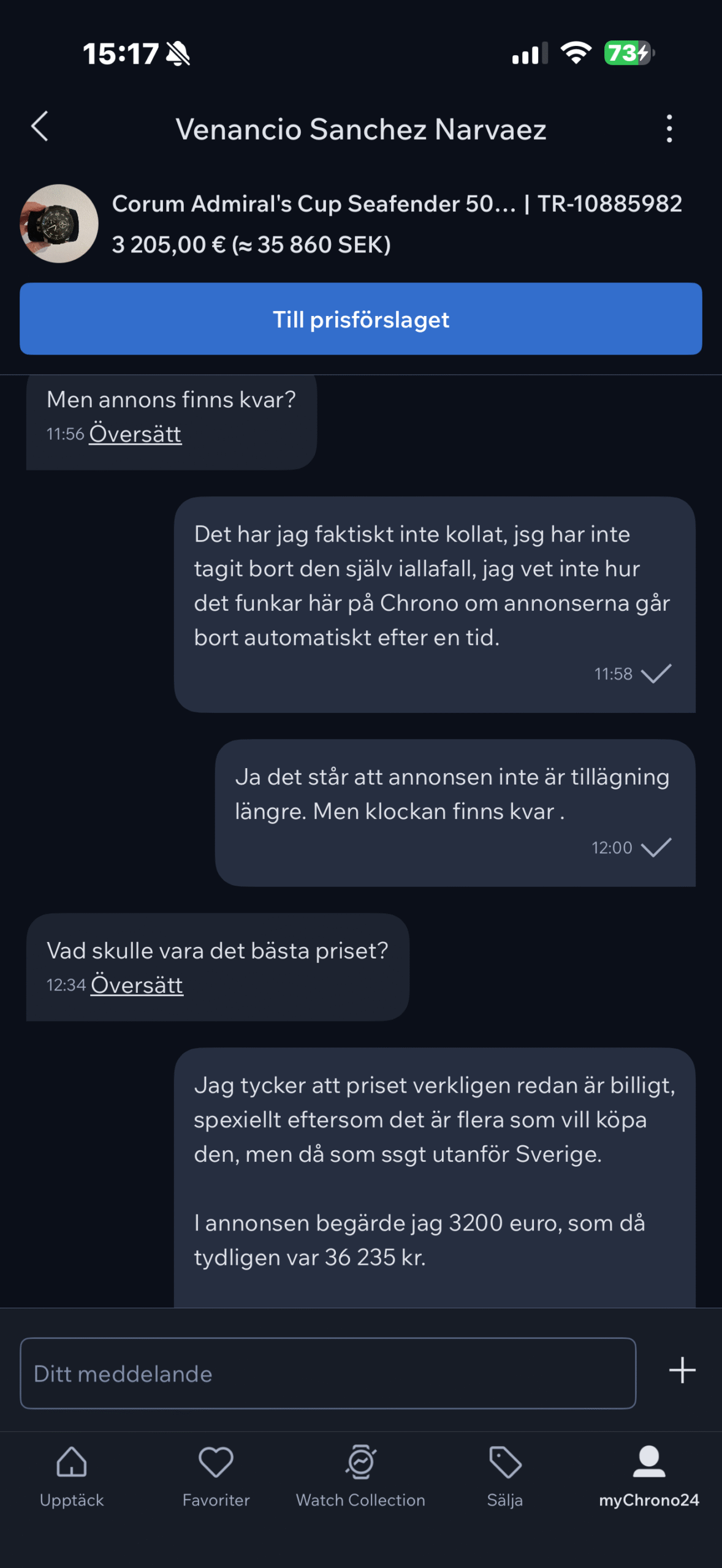The width and height of the screenshot is (722, 1568).
Task: Go back from this conversation
Action: coord(40,127)
